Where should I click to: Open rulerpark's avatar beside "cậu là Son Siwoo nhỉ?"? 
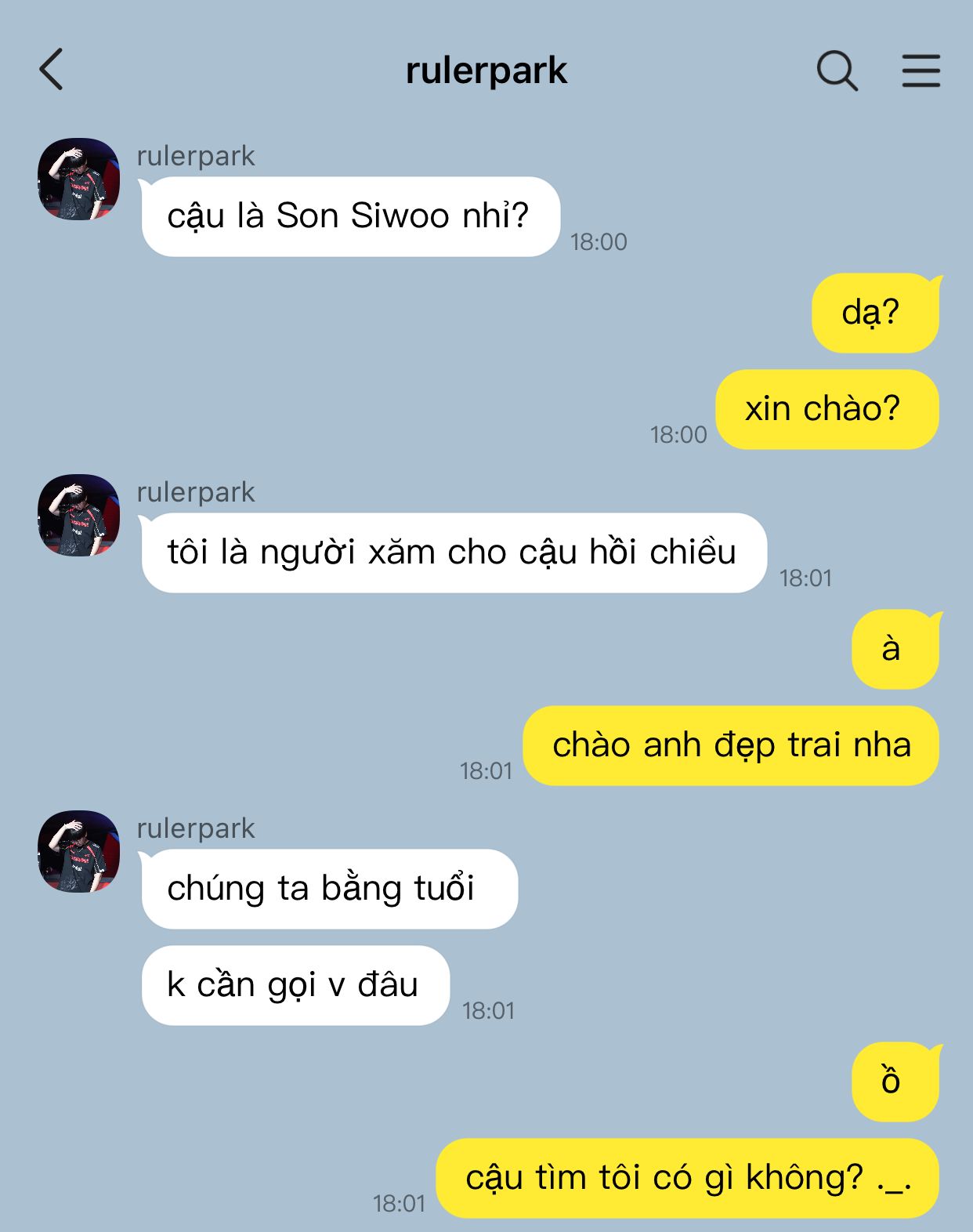click(78, 179)
